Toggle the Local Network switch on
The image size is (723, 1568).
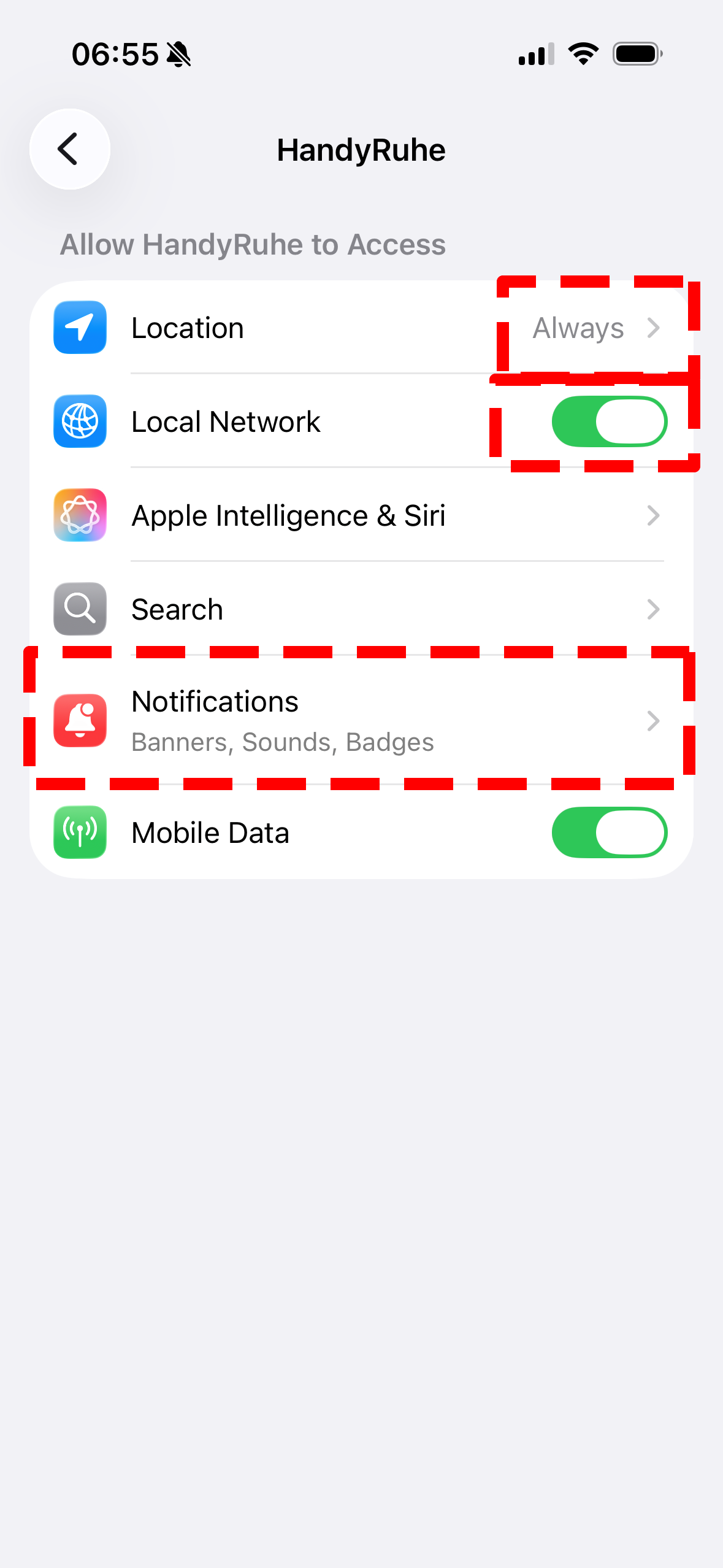[x=609, y=421]
